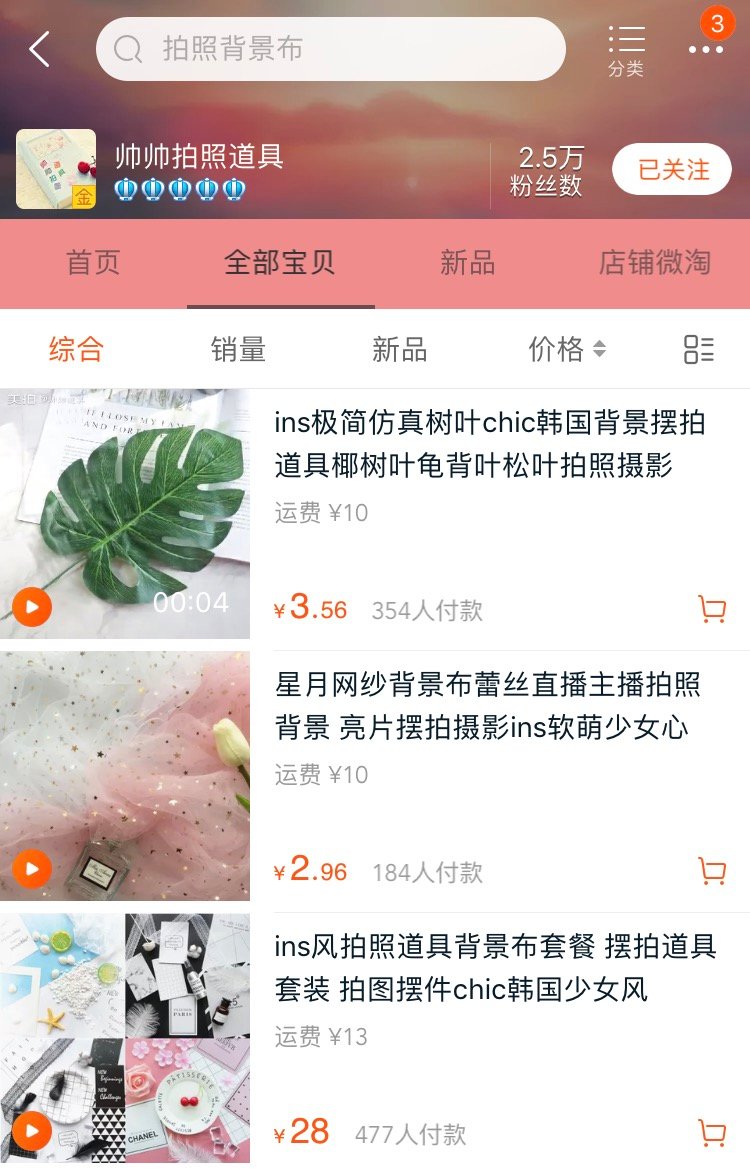Open the overflow menu with badge 3

(706, 49)
